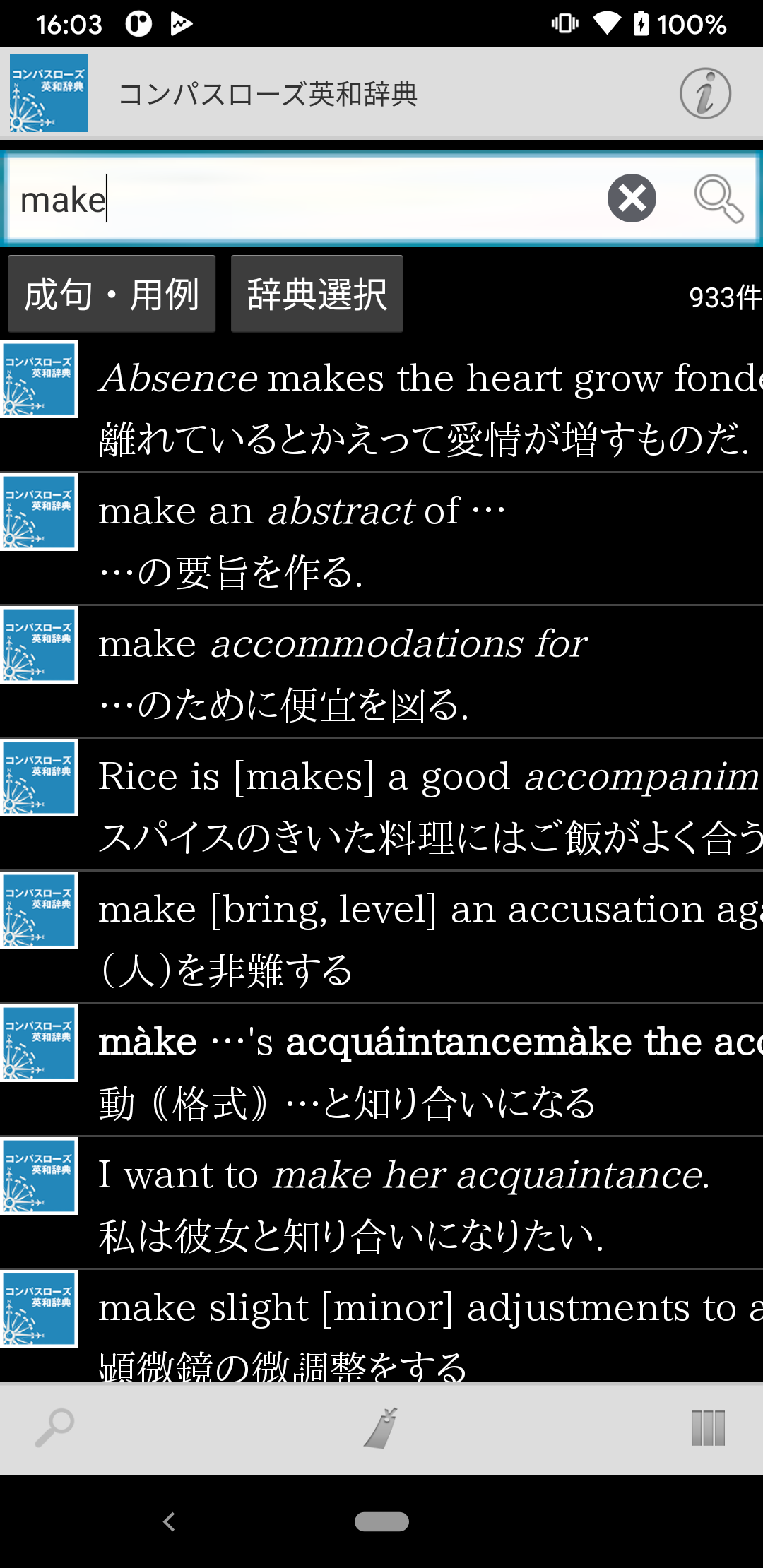Select the 成句・用例 button
The image size is (763, 1568).
click(112, 294)
